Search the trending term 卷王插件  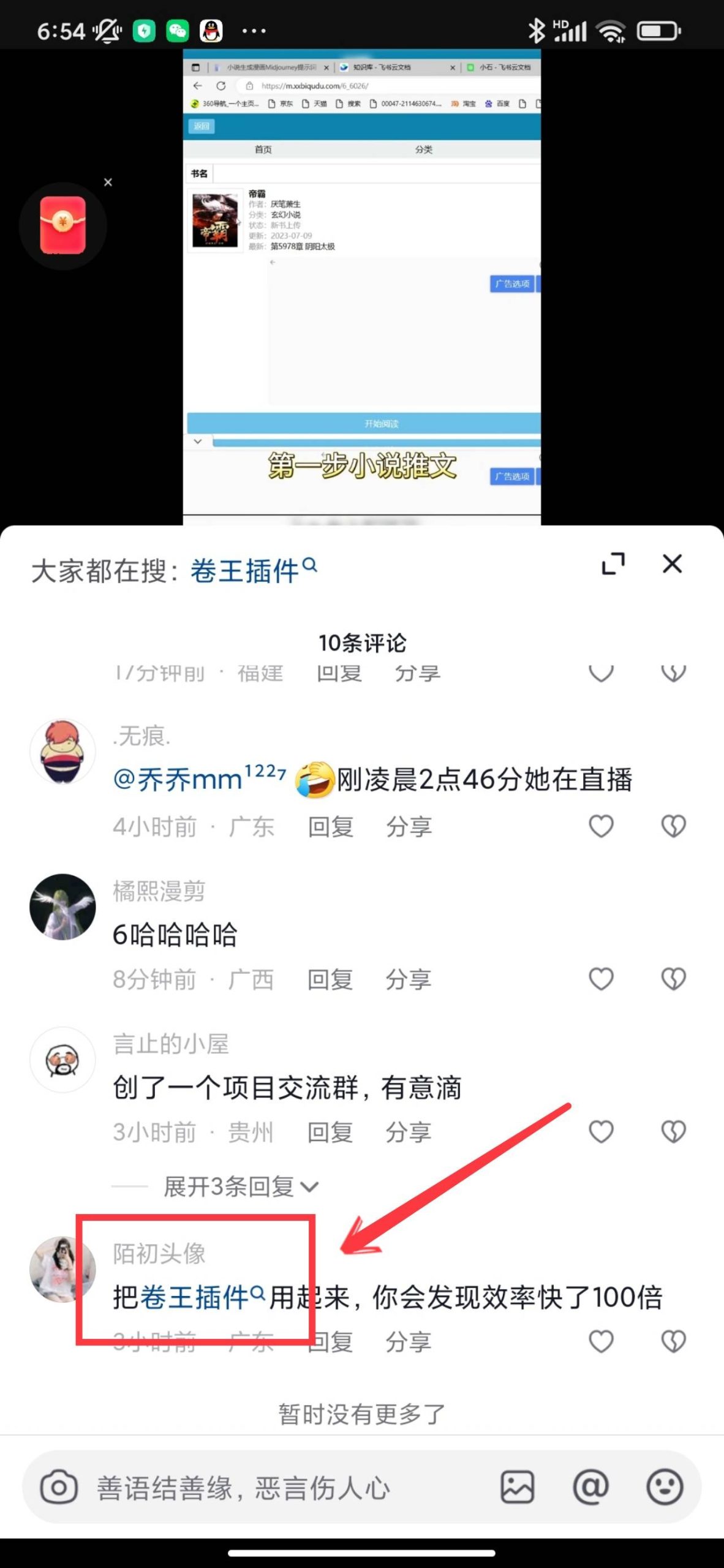252,571
